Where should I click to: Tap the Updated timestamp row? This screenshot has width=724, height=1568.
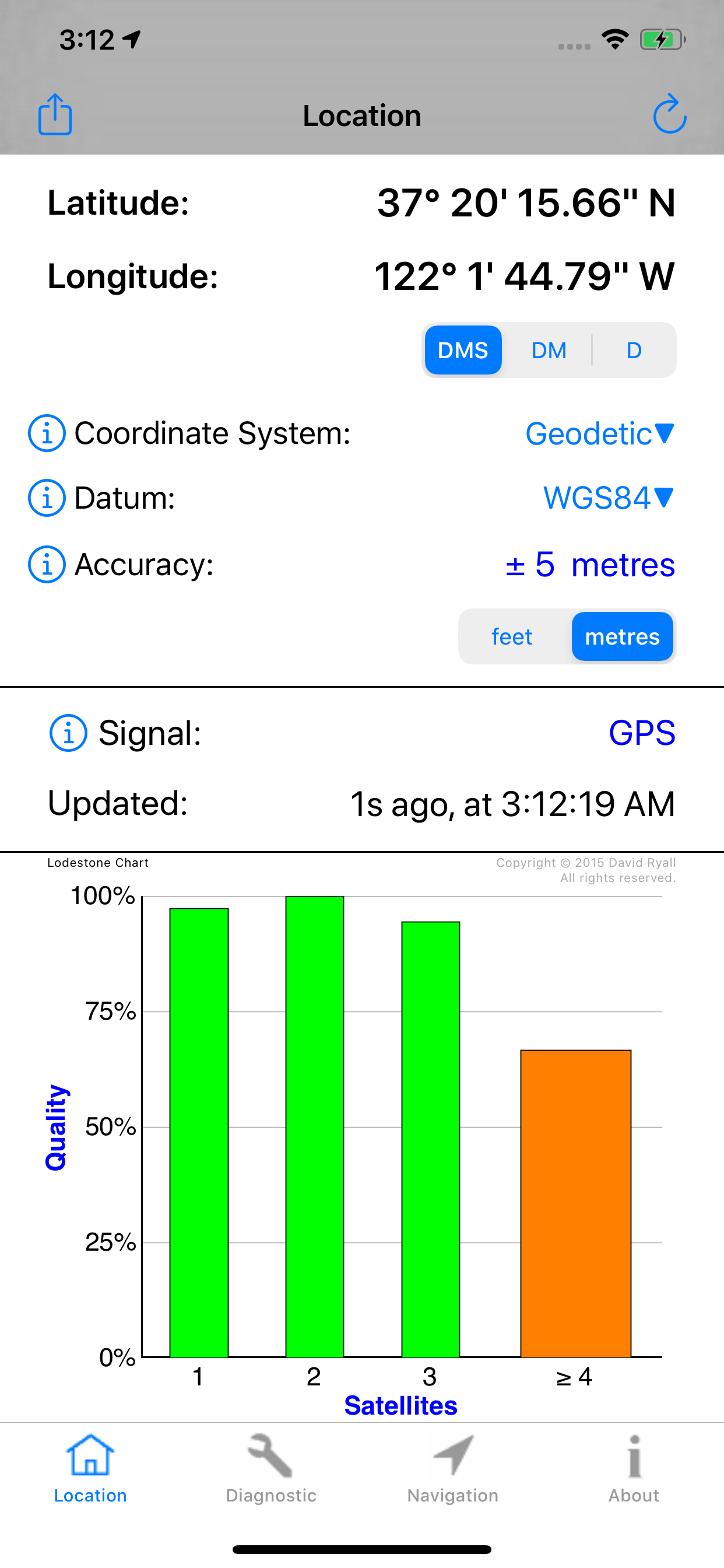tap(362, 803)
